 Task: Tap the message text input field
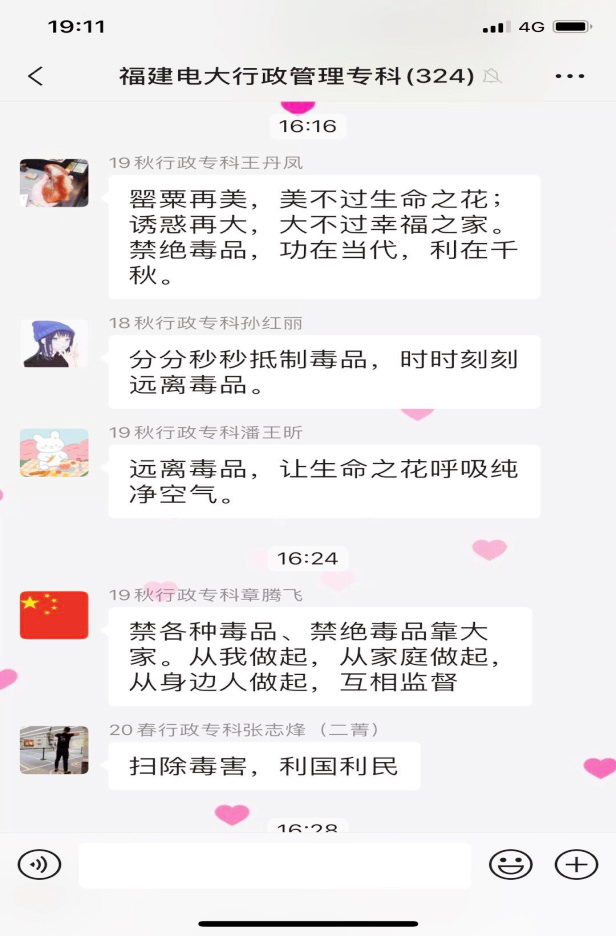tap(275, 865)
